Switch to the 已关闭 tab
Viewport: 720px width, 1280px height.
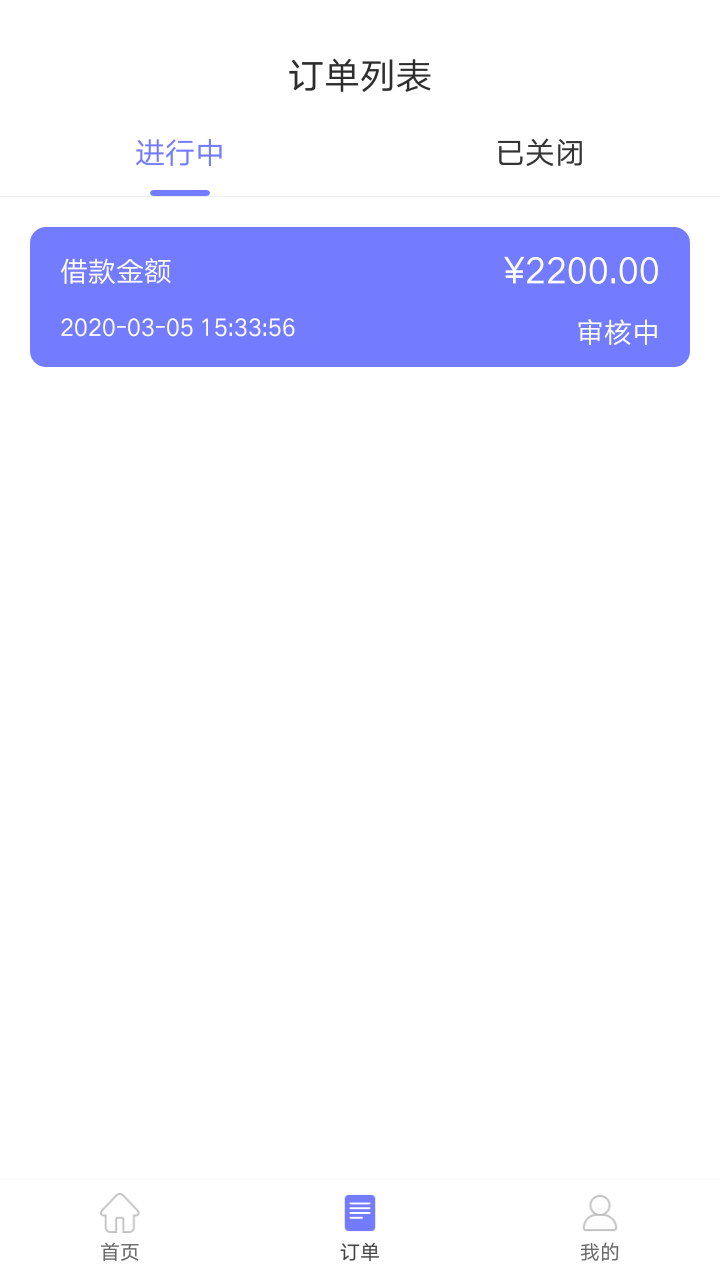(x=540, y=153)
